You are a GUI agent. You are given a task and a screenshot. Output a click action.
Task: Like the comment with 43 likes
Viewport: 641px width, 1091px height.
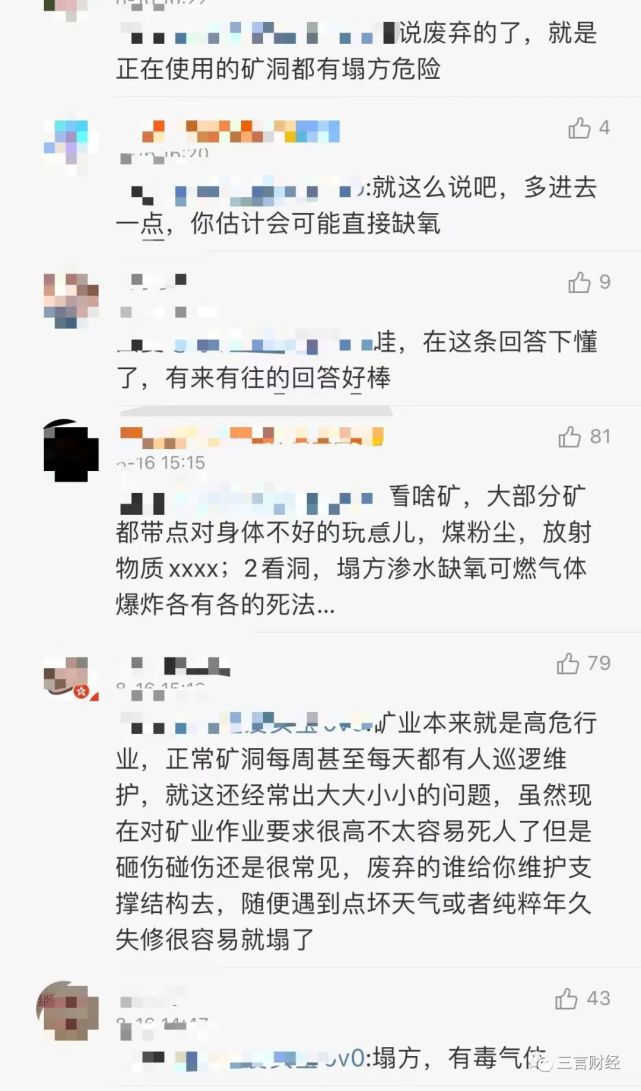[x=567, y=997]
